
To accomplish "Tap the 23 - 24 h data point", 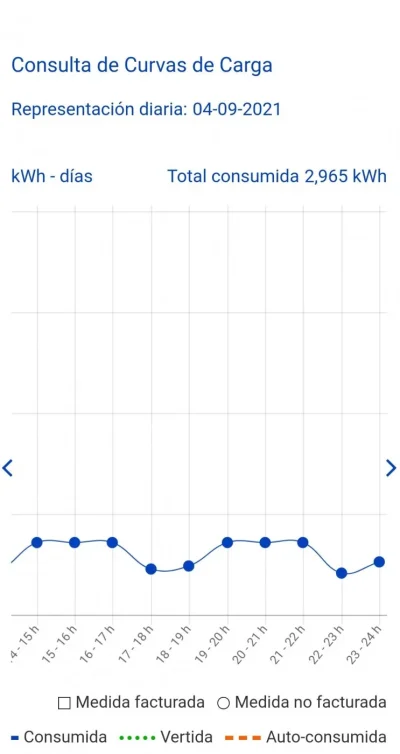I will click(379, 562).
